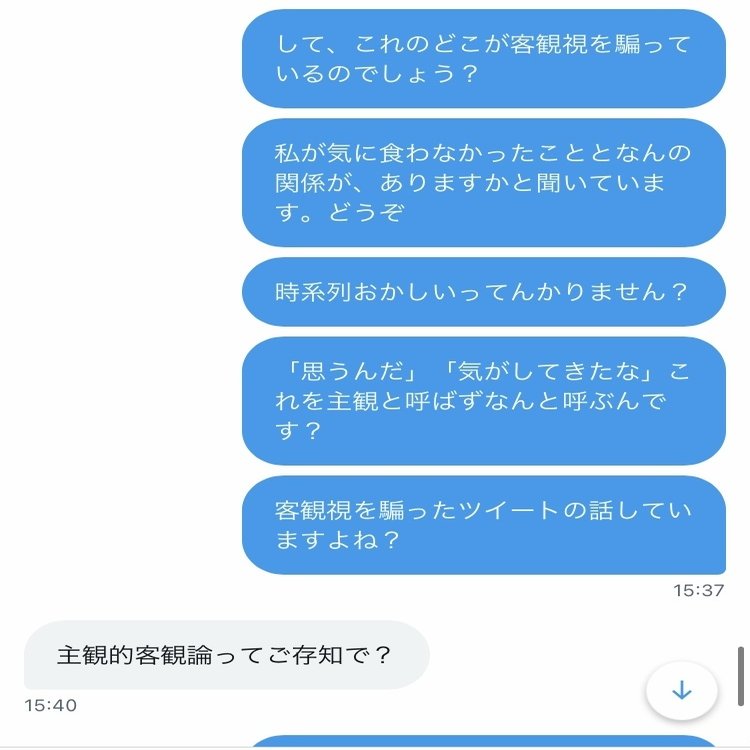This screenshot has width=750, height=750.
Task: Jump to latest messages with down arrow
Action: coord(681,690)
